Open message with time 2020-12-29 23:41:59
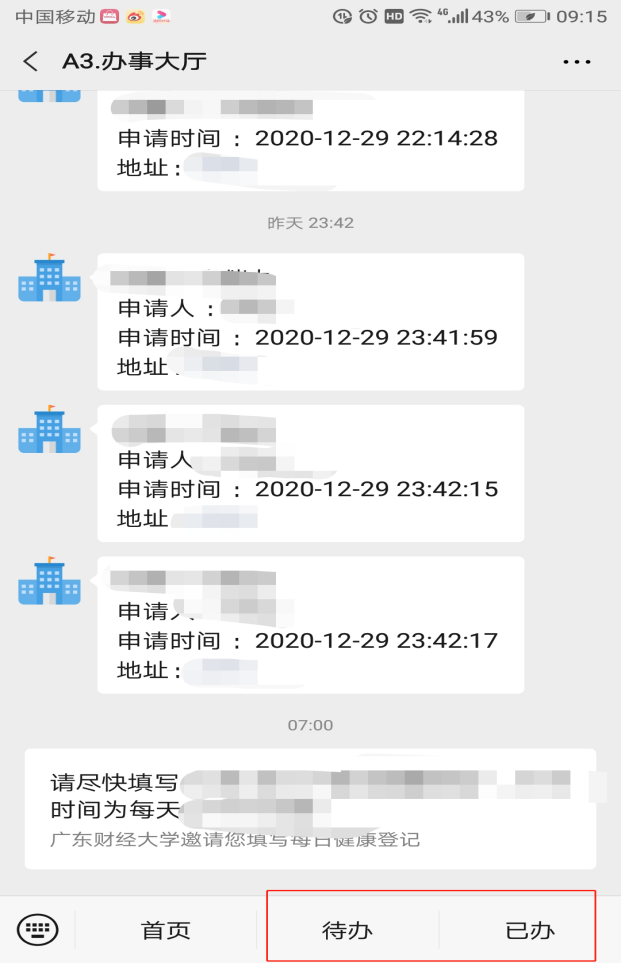This screenshot has width=621, height=963. click(310, 322)
